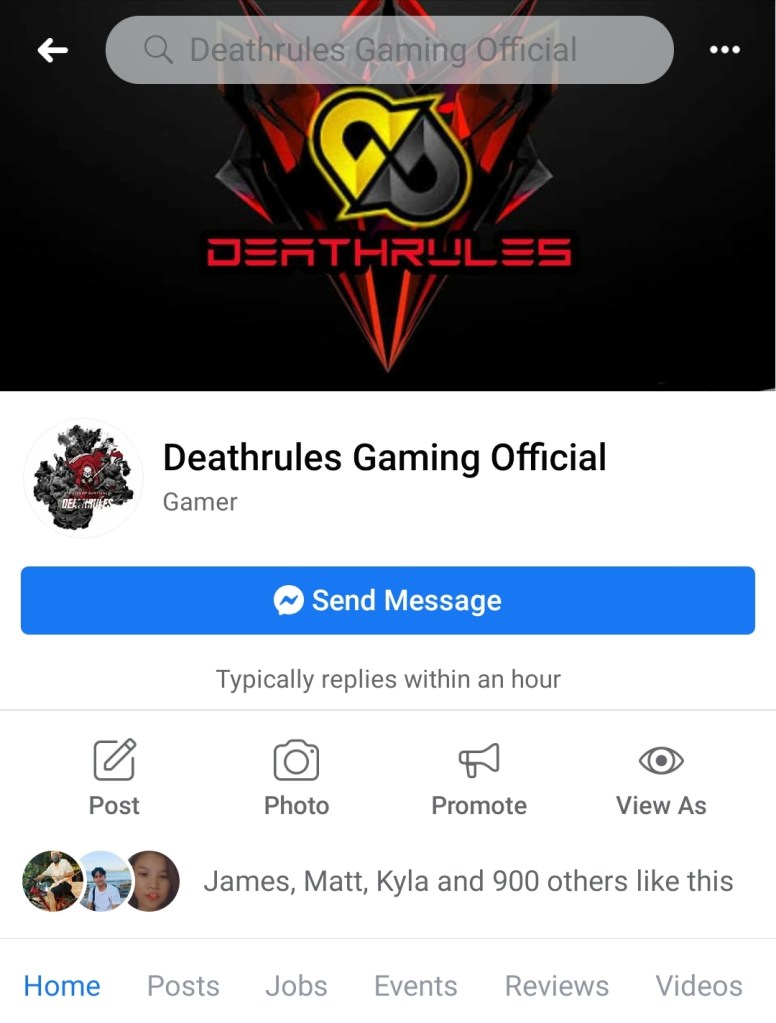Switch to the Posts tab

pyautogui.click(x=183, y=986)
